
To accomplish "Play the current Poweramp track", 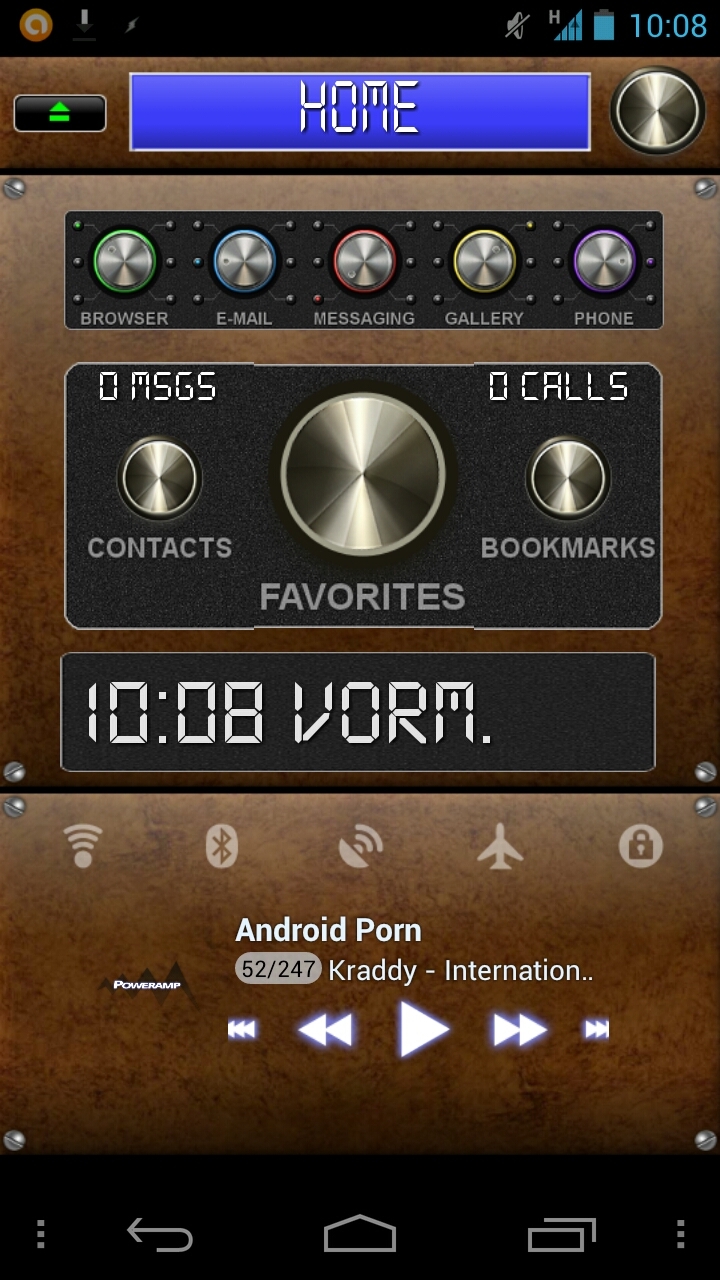I will click(422, 1029).
